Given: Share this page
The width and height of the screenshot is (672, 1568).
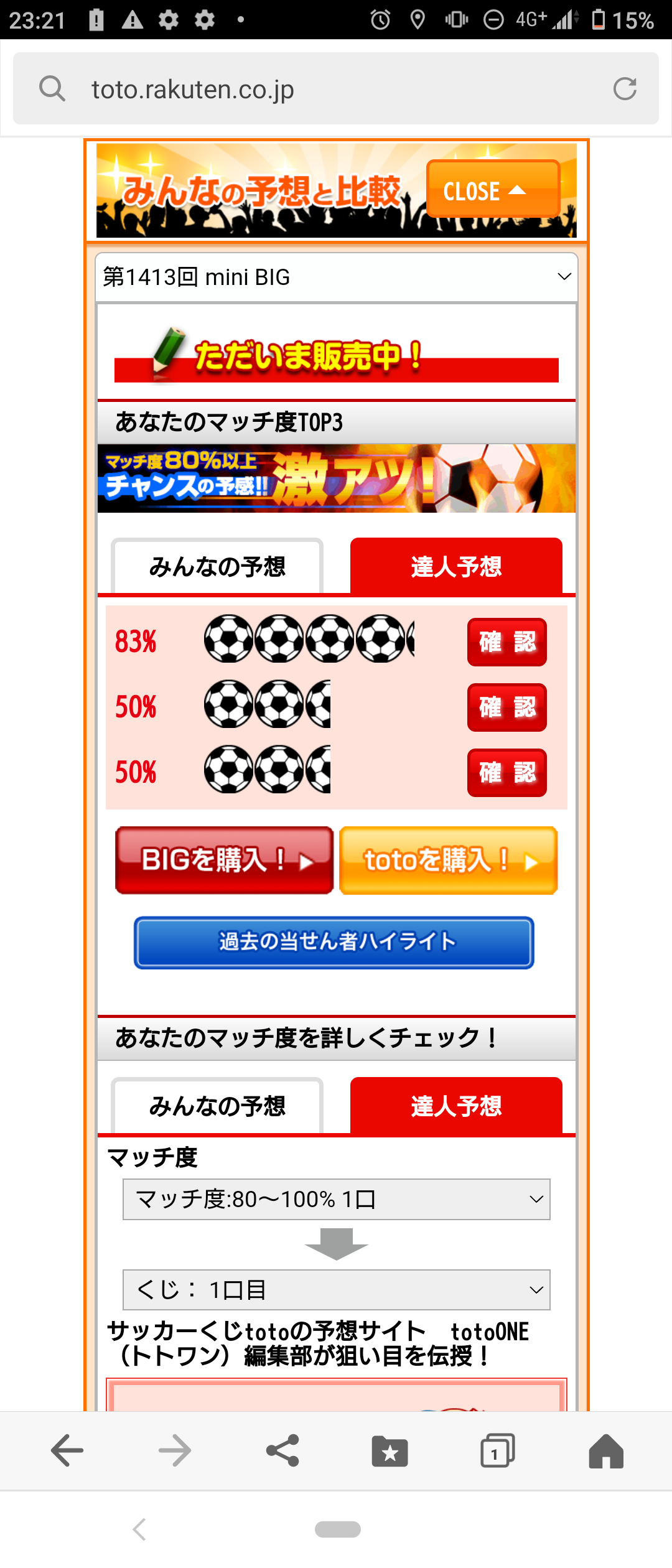Looking at the screenshot, I should click(282, 1450).
